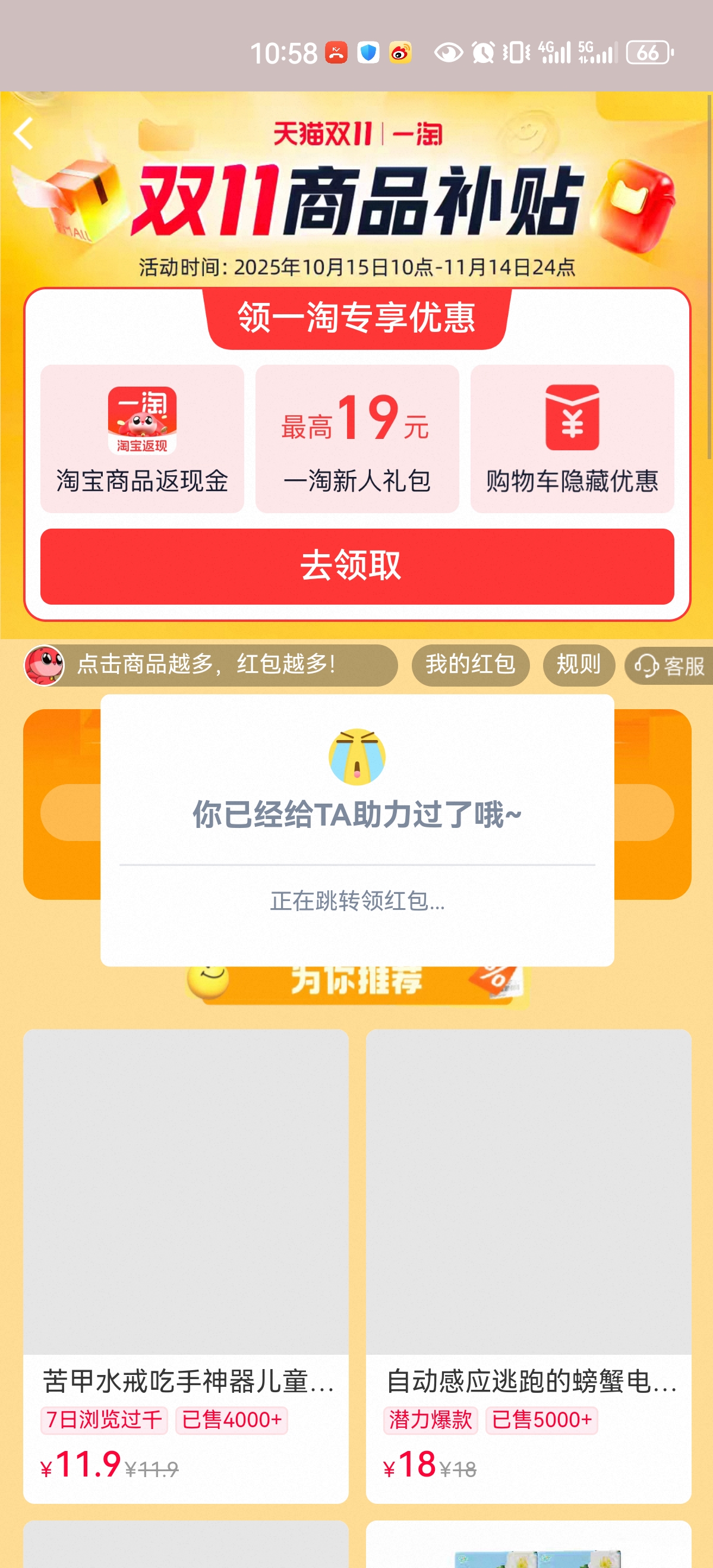Open 我的红包 to view my red packets
713x1568 pixels.
point(470,665)
